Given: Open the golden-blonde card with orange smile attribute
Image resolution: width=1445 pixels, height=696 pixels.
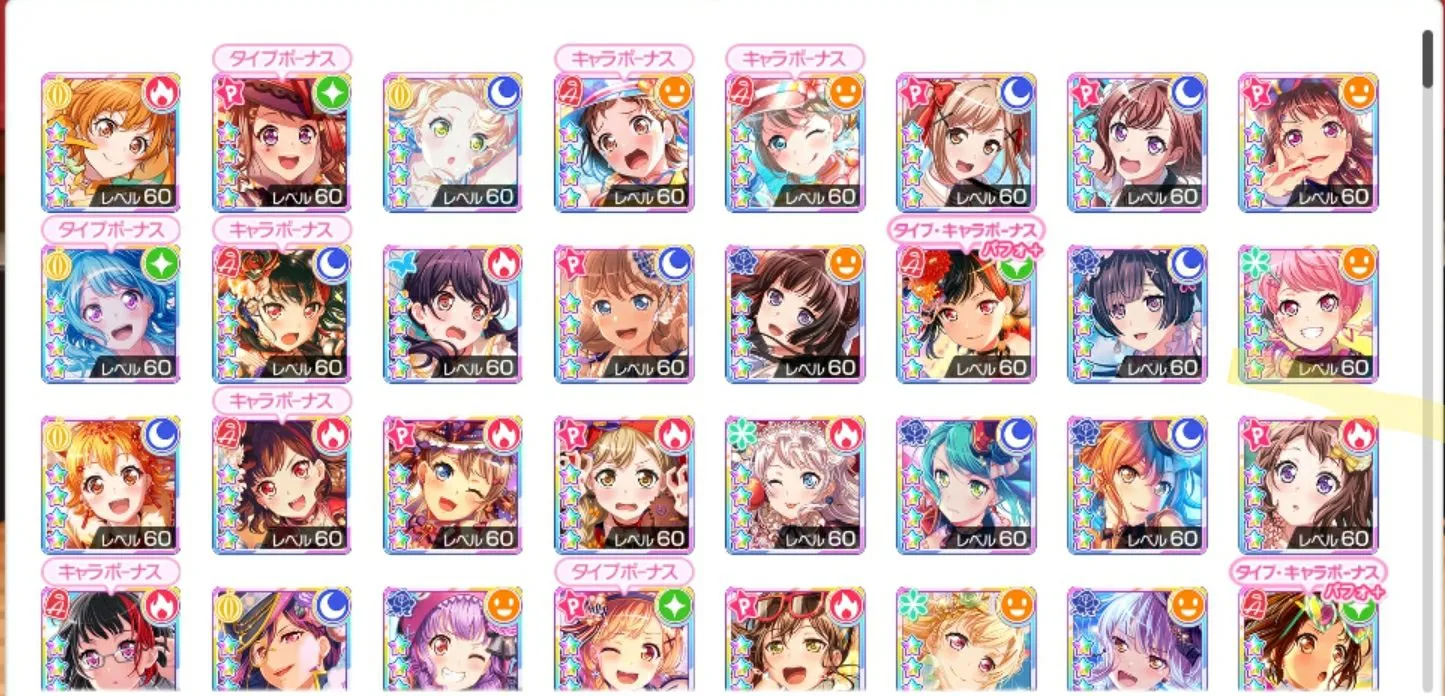Looking at the screenshot, I should coord(965,645).
